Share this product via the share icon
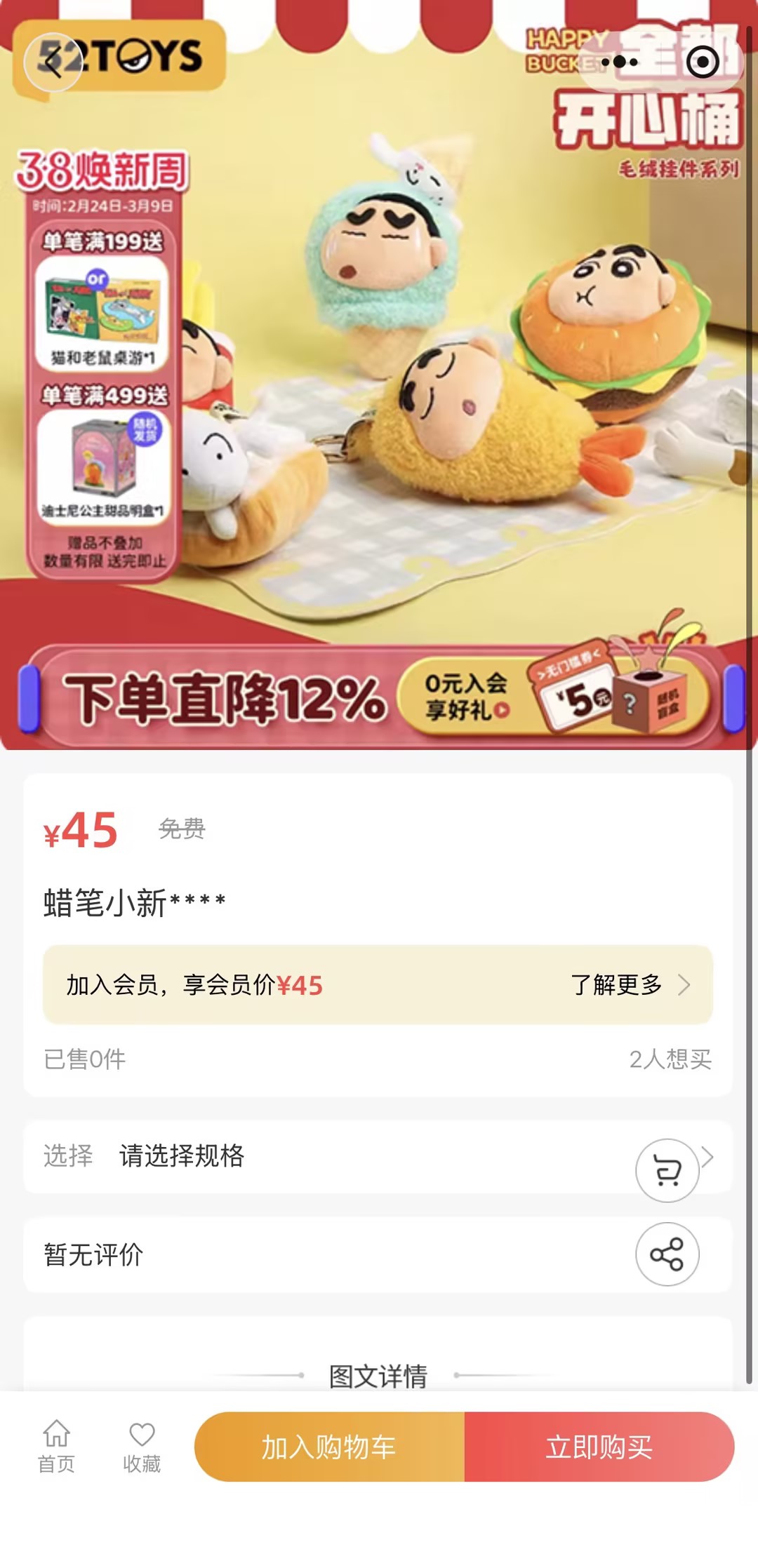 667,1254
